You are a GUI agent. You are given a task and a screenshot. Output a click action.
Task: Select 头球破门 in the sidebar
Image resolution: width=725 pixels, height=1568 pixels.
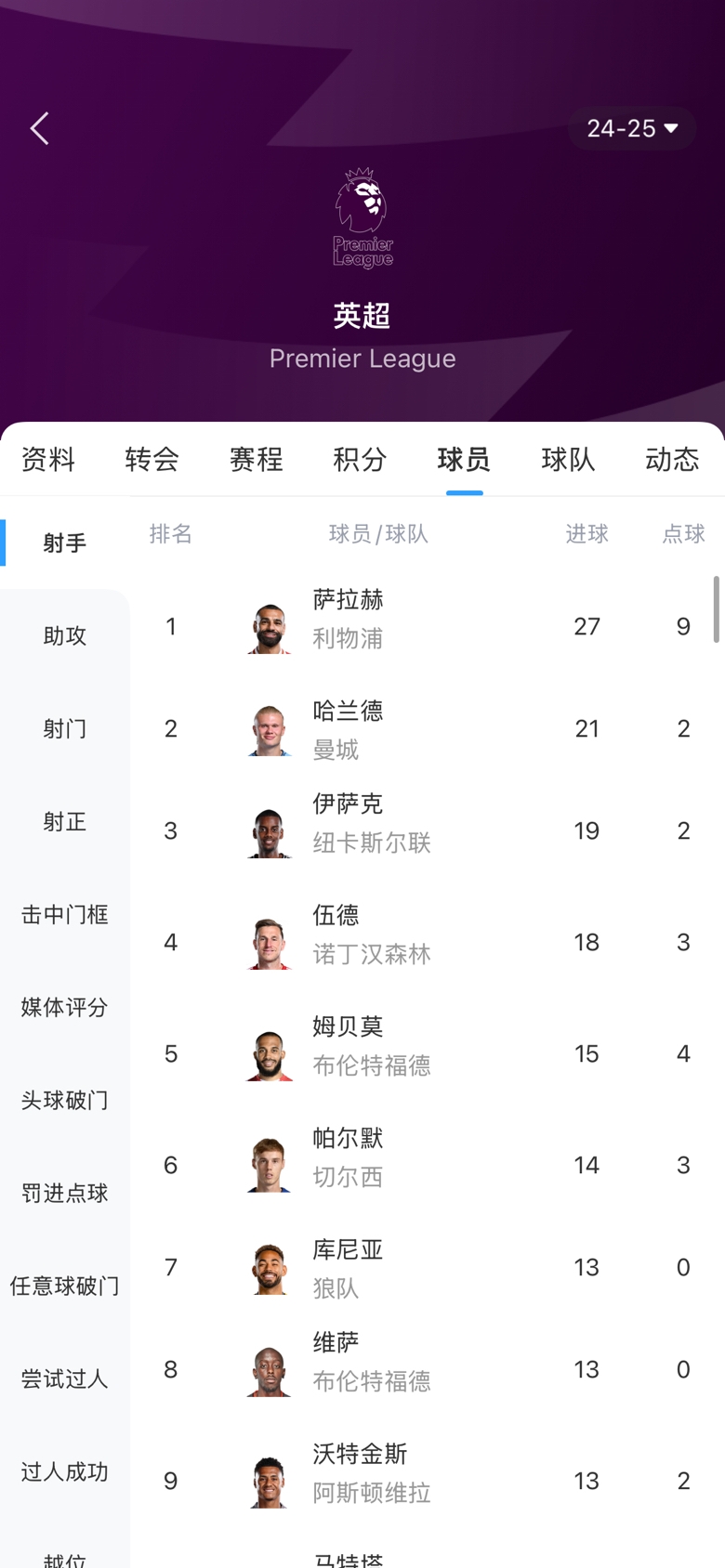[65, 1100]
